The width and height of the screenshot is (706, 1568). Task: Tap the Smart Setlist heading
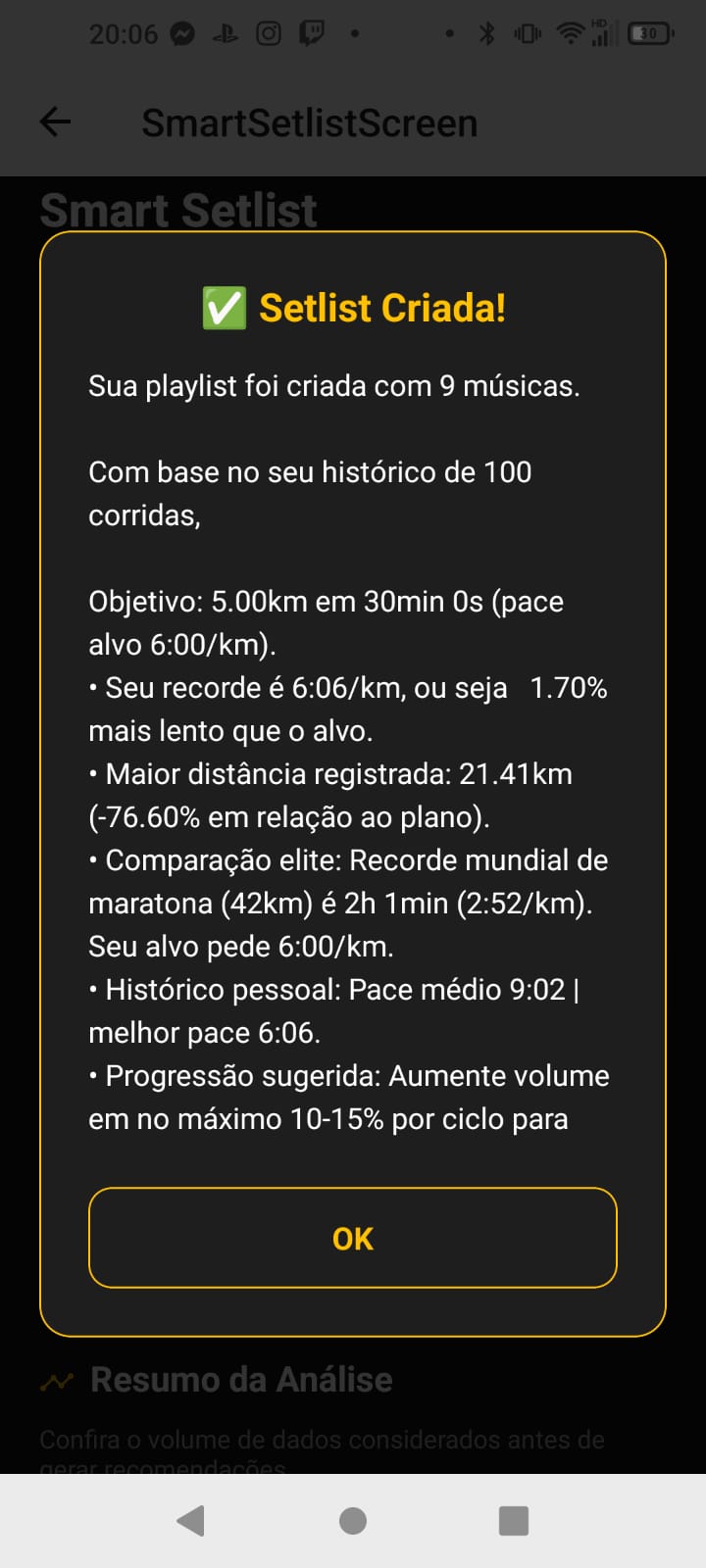coord(177,209)
